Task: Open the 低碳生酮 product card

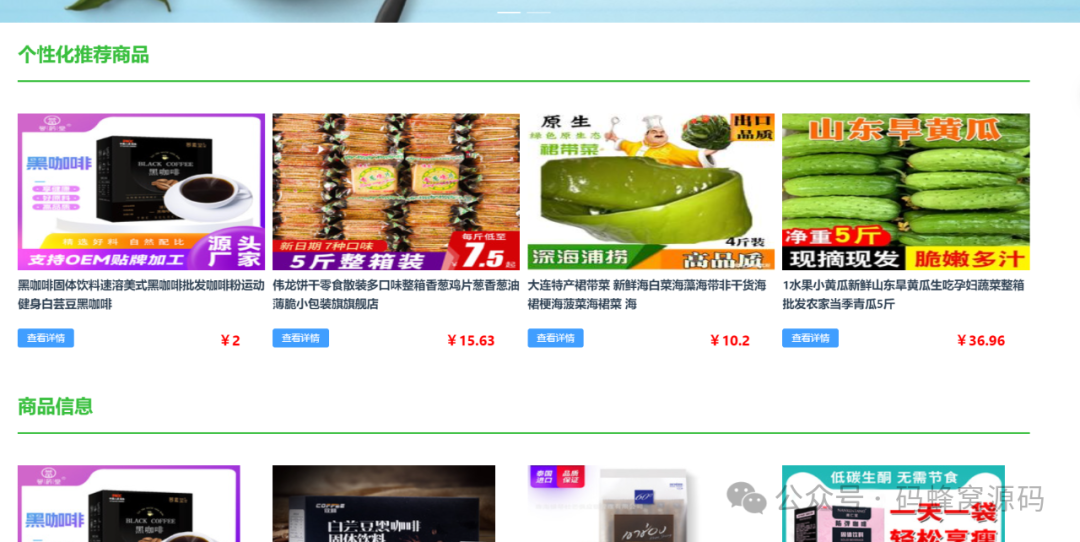Action: pyautogui.click(x=893, y=504)
